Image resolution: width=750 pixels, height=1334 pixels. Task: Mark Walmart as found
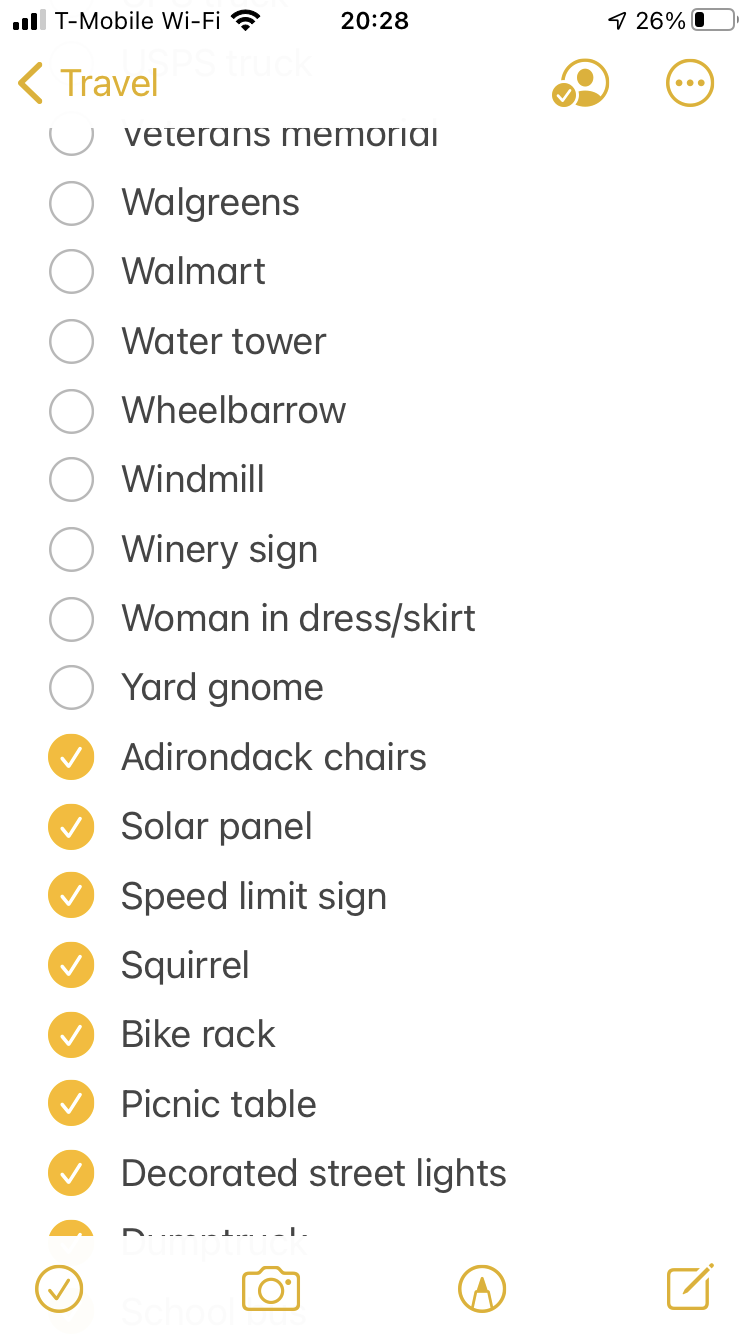pos(71,272)
